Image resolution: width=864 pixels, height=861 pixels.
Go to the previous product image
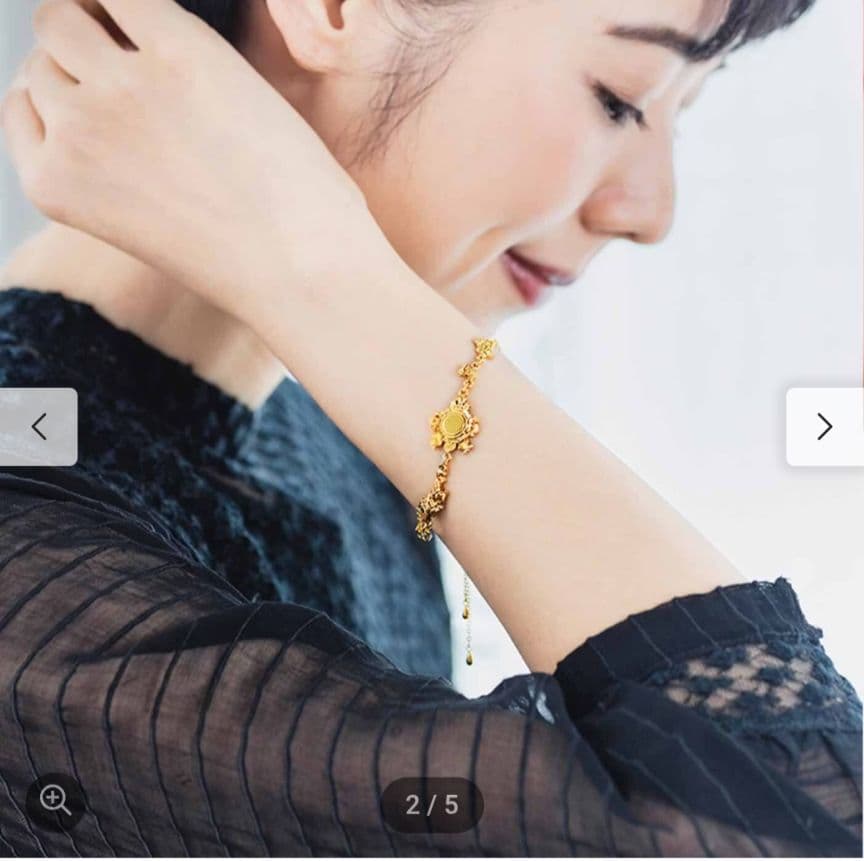point(38,427)
